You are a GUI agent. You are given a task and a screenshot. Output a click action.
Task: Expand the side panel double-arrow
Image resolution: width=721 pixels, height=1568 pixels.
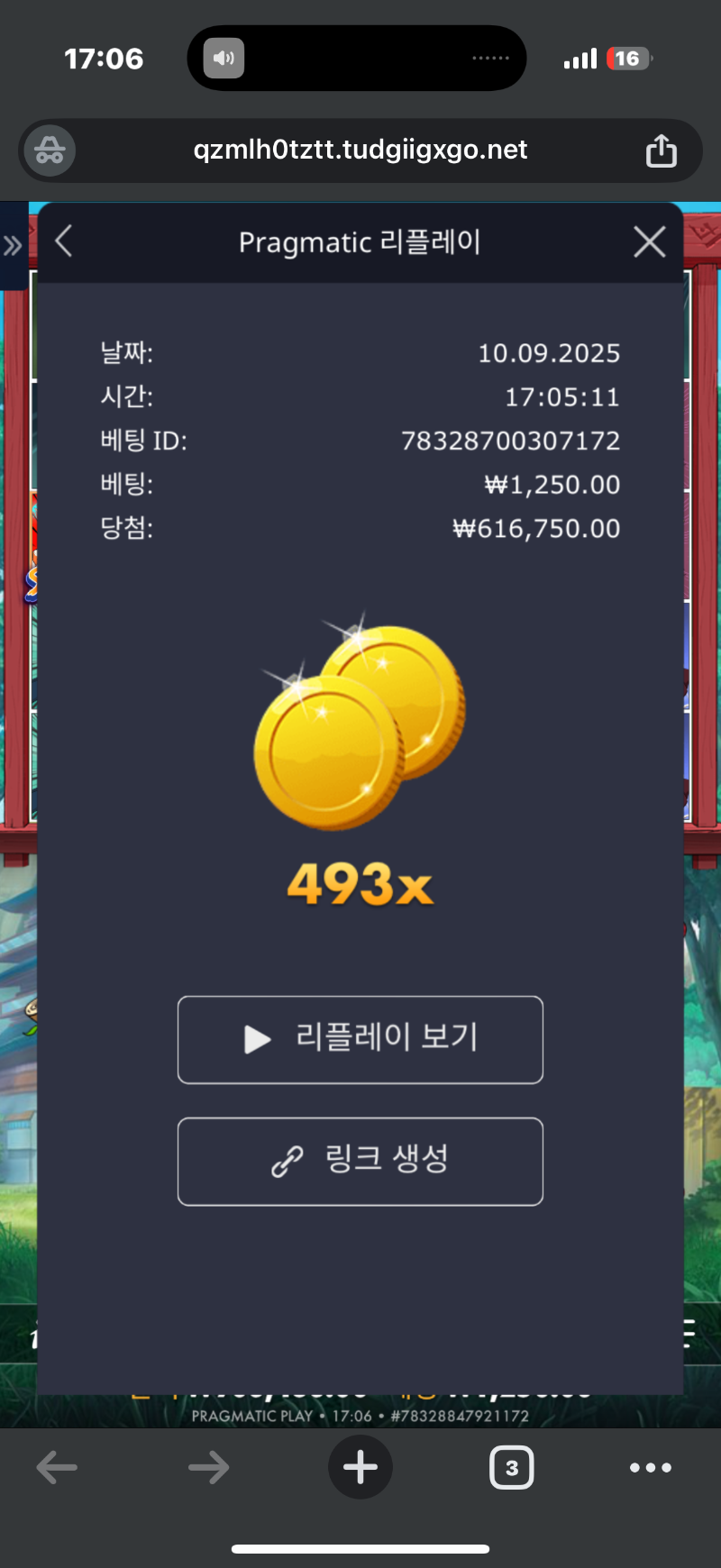pos(13,245)
